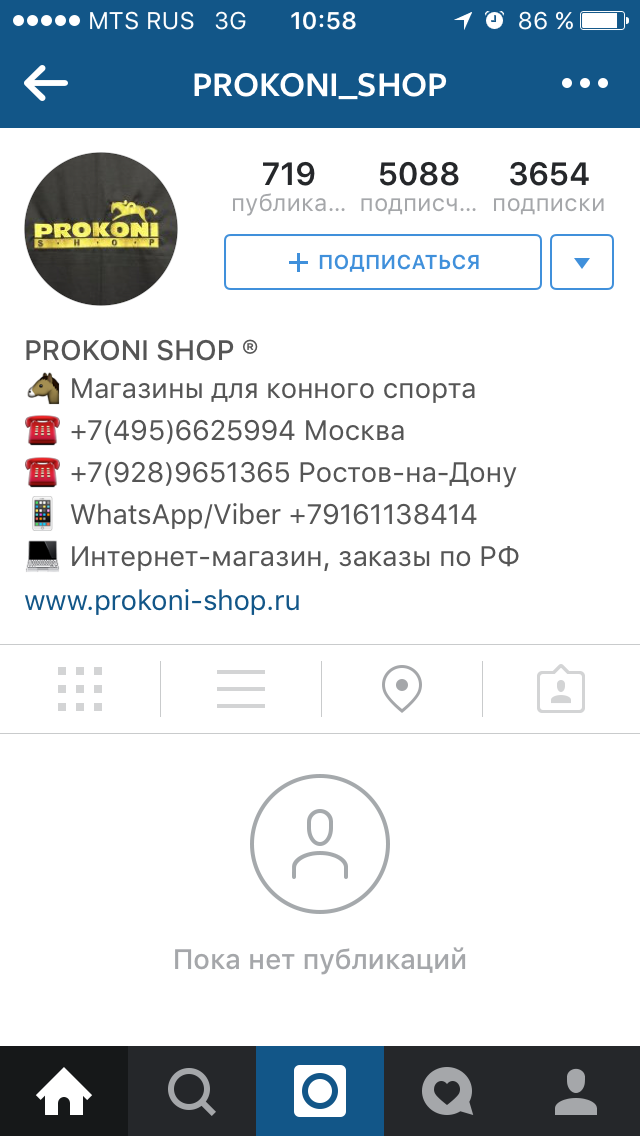Screen dimensions: 640x1136
Task: Switch to list view tab
Action: [241, 689]
